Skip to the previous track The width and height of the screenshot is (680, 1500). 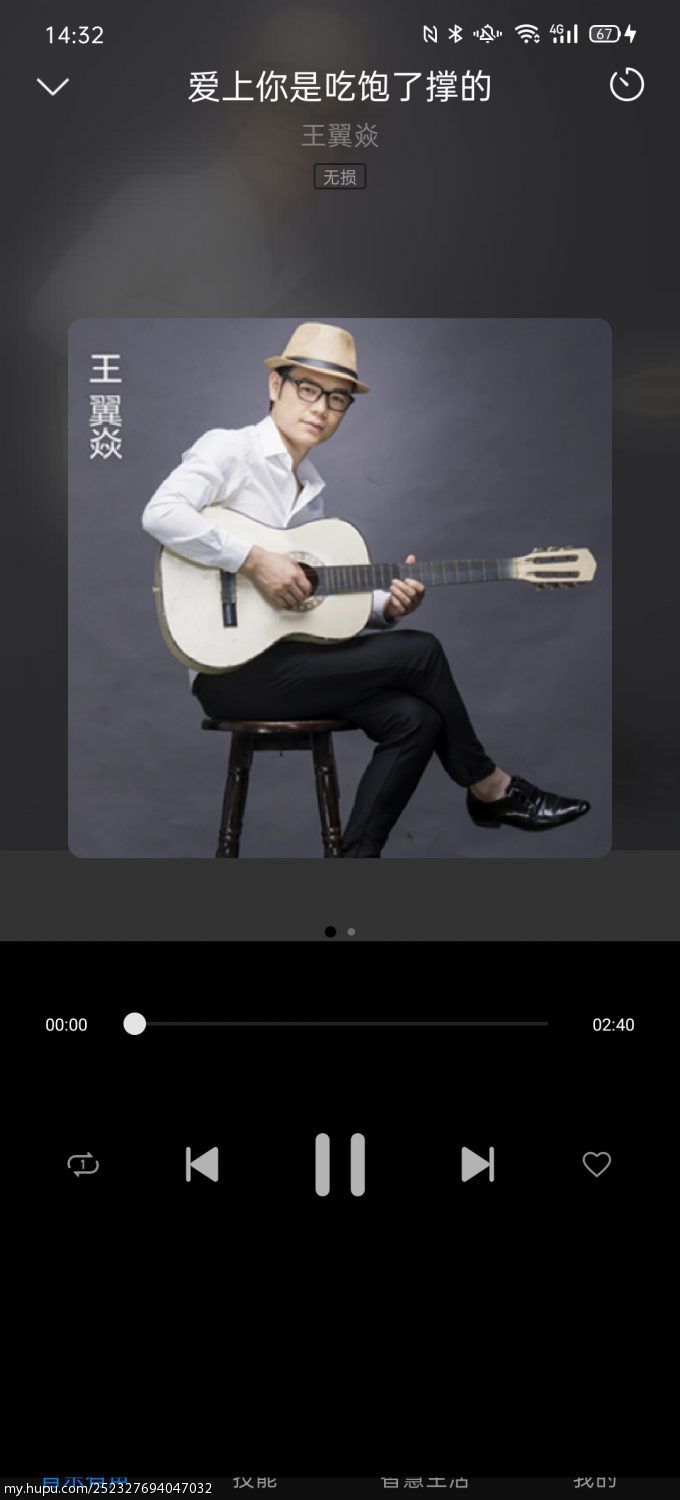point(202,1164)
